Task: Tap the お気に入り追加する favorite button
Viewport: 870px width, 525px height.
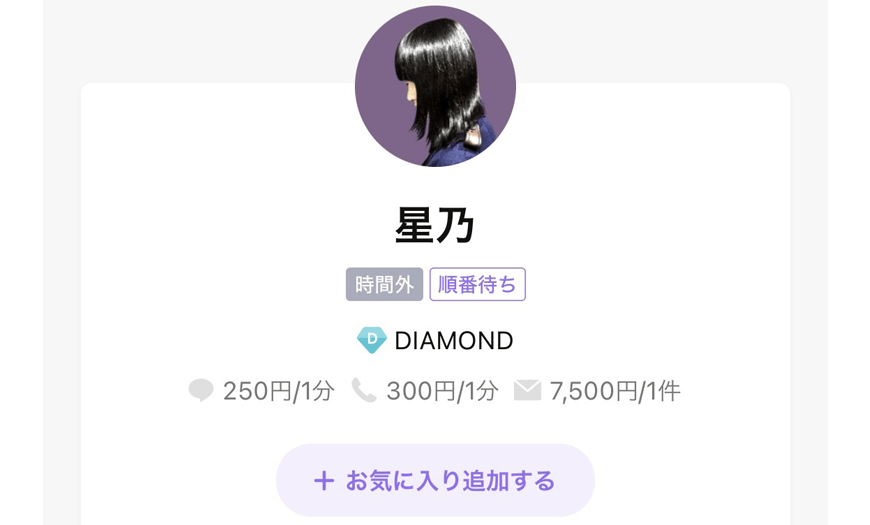Action: [435, 481]
